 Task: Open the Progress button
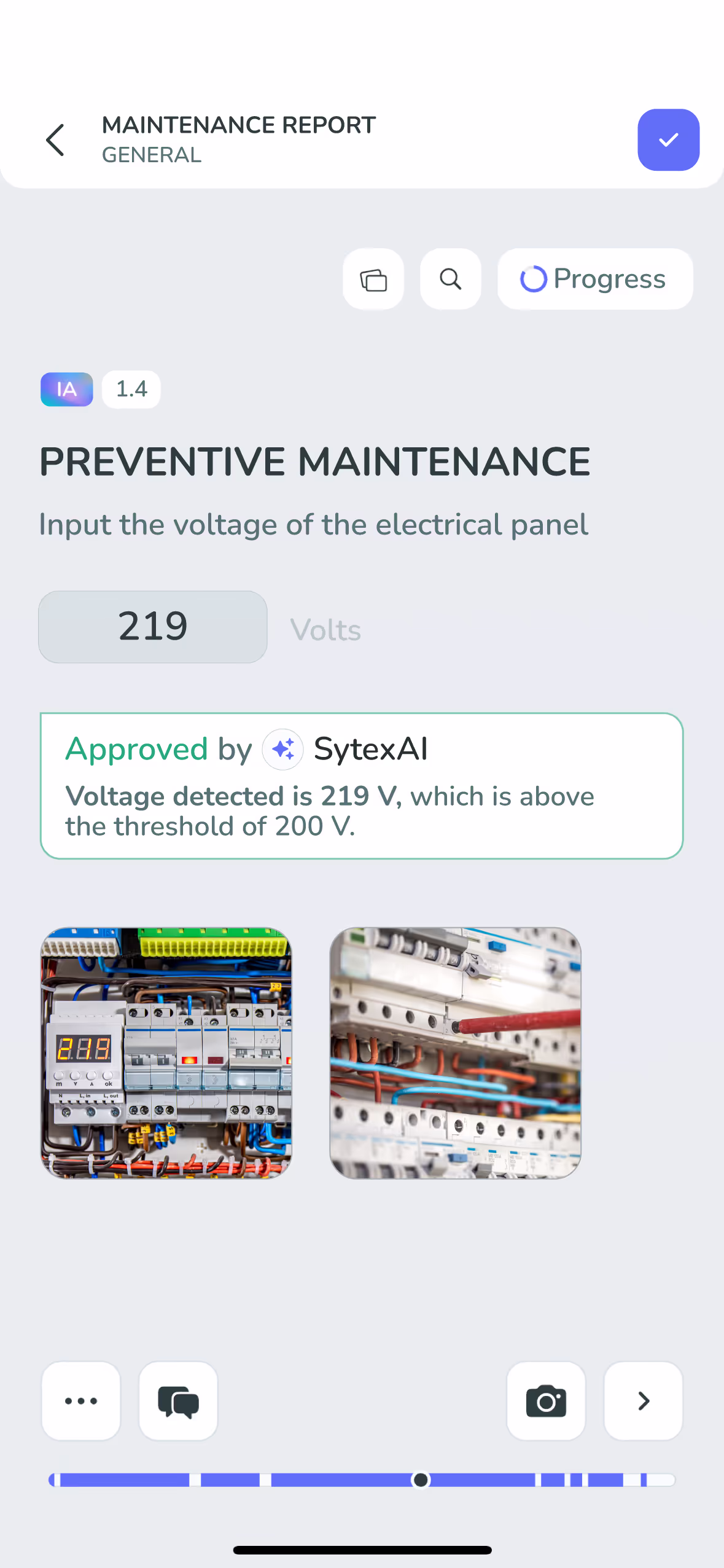[594, 278]
